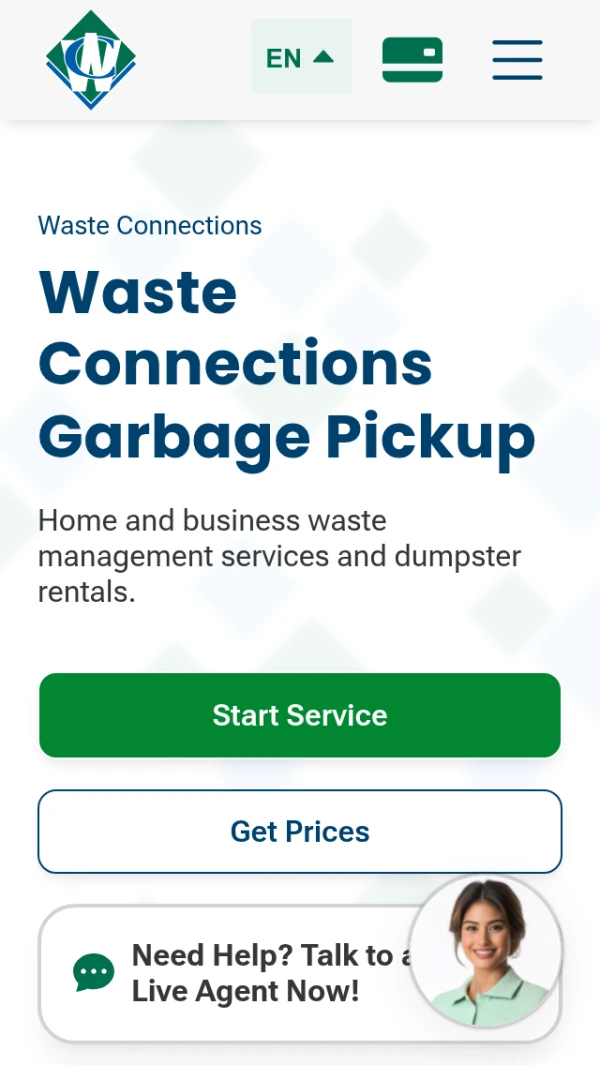Open the EN language dropdown
Viewport: 600px width, 1065px height.
pos(301,58)
